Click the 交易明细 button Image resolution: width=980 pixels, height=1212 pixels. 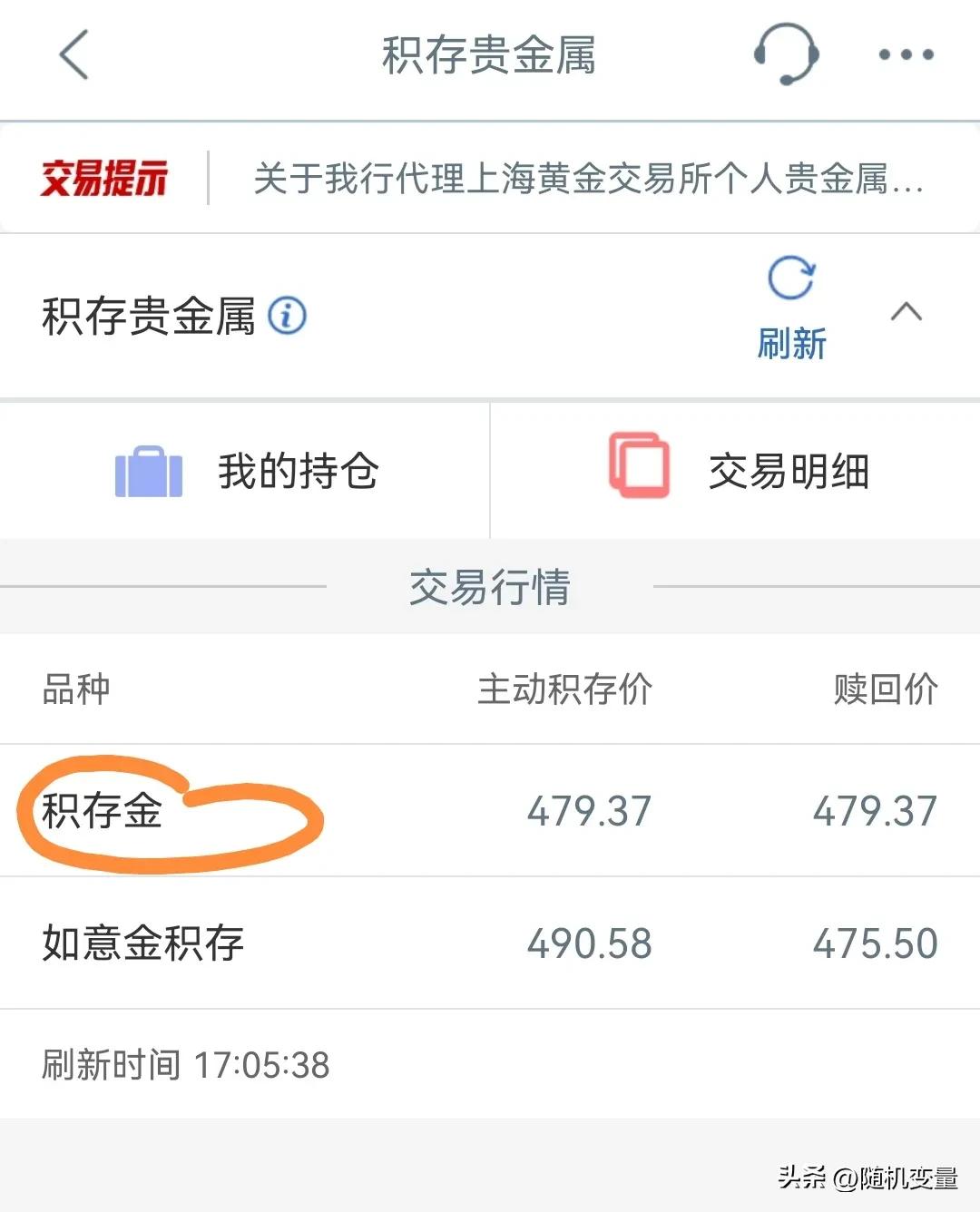click(x=788, y=470)
